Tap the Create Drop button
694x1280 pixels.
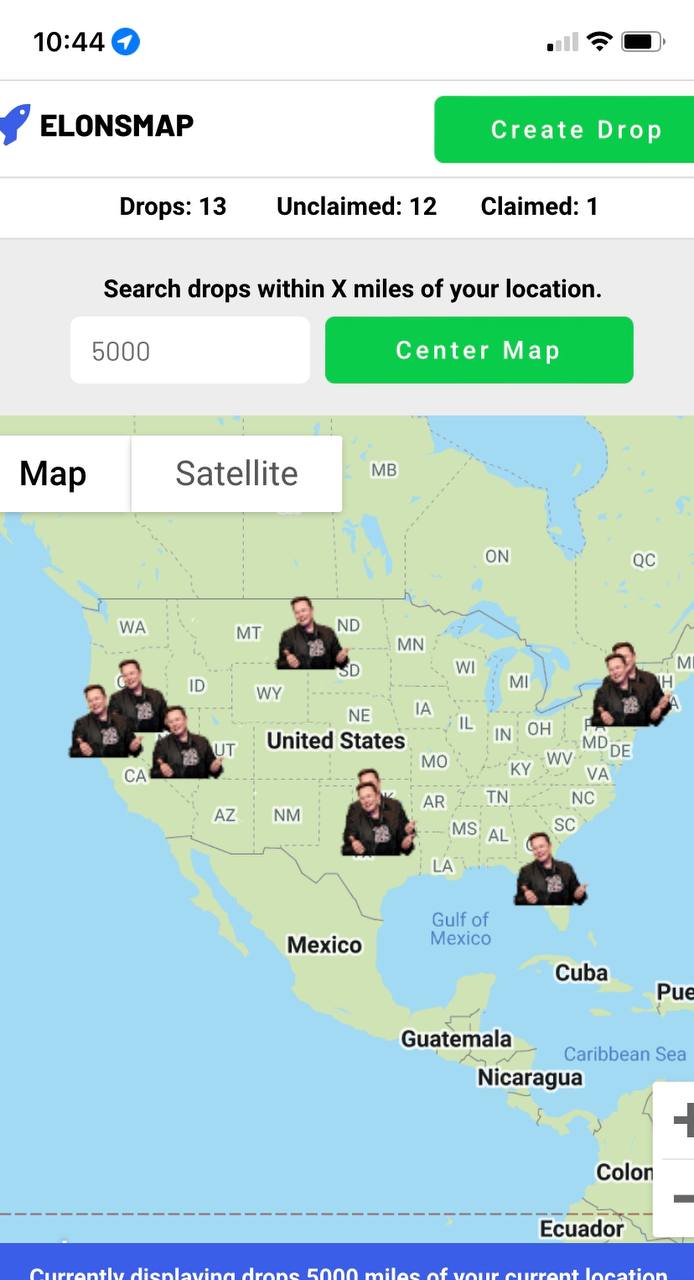click(564, 130)
